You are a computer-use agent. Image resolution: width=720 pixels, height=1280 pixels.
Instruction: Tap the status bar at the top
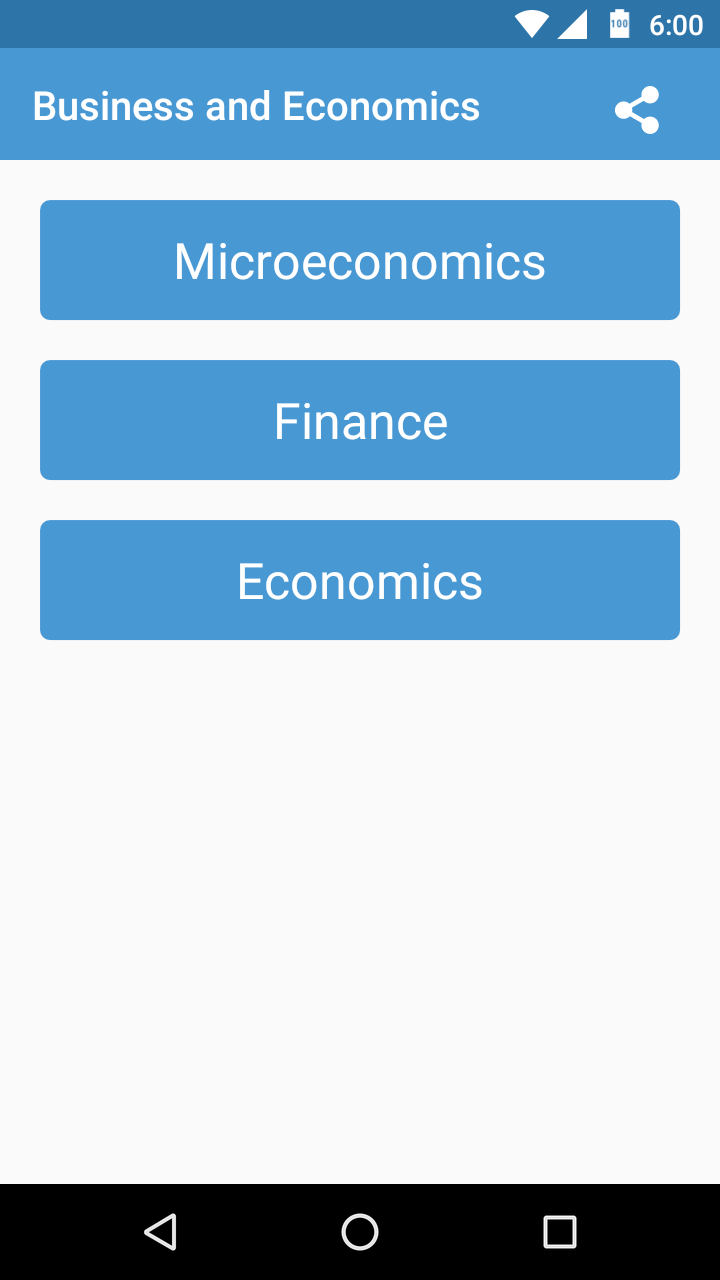(x=360, y=24)
